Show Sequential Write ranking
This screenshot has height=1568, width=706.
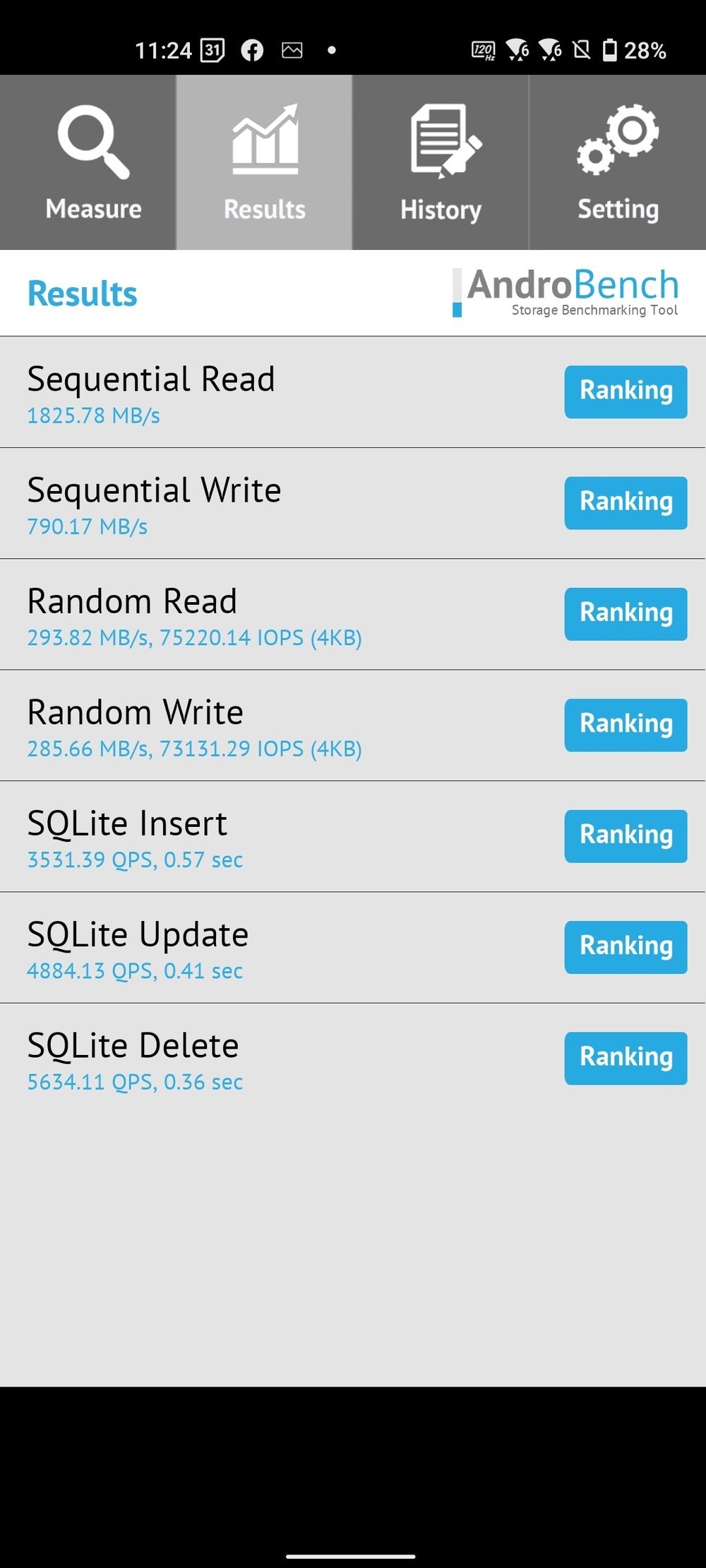(626, 502)
